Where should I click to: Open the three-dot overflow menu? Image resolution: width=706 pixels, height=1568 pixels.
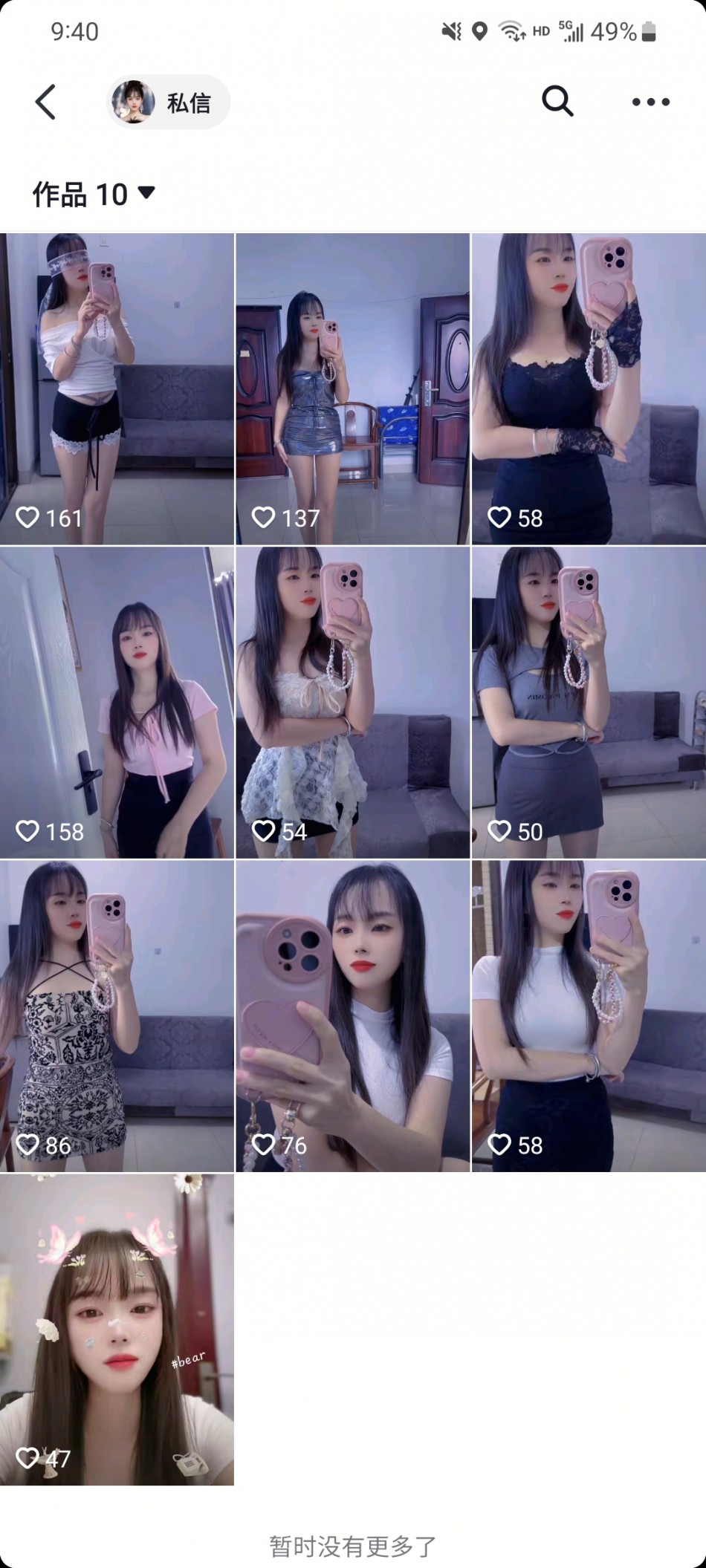[x=650, y=102]
